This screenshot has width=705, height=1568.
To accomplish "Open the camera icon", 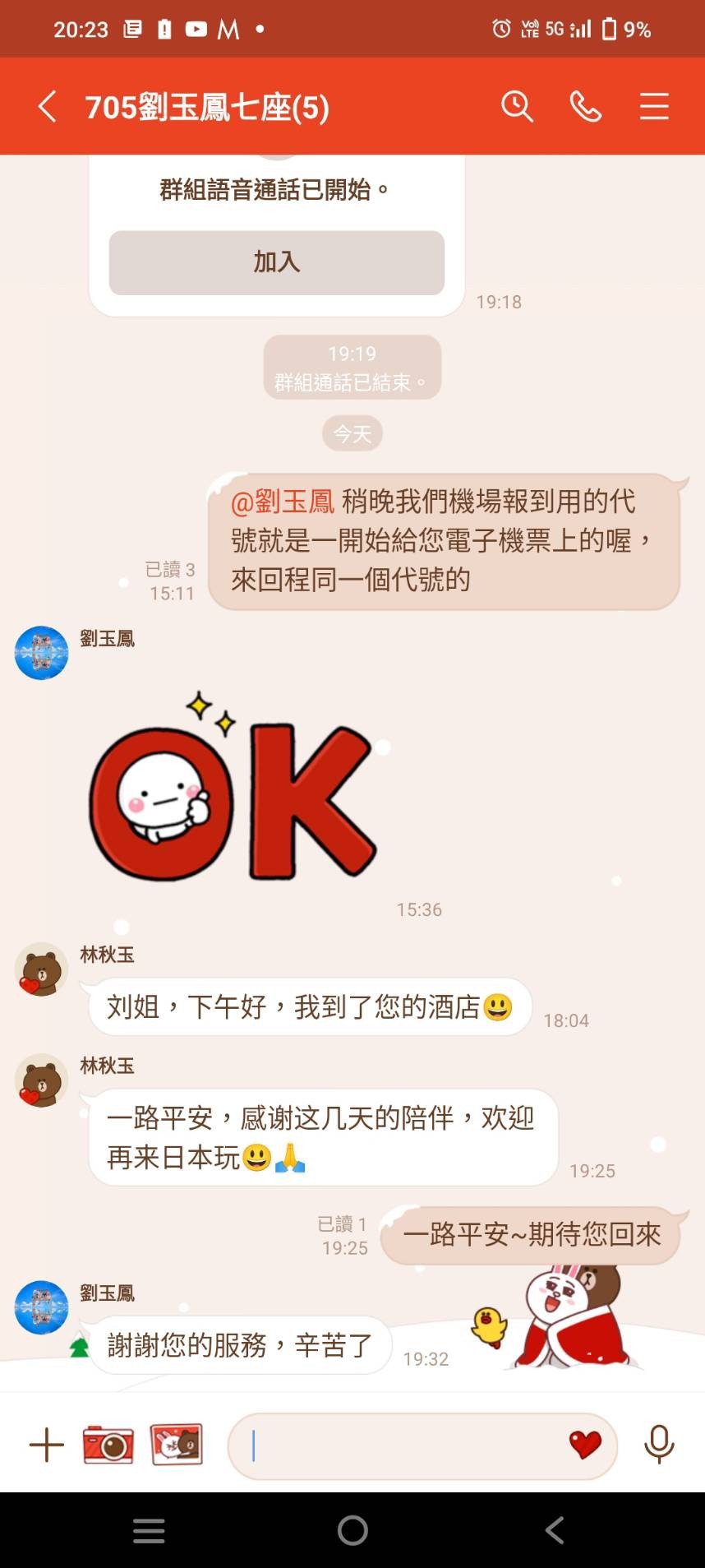I will click(108, 1445).
